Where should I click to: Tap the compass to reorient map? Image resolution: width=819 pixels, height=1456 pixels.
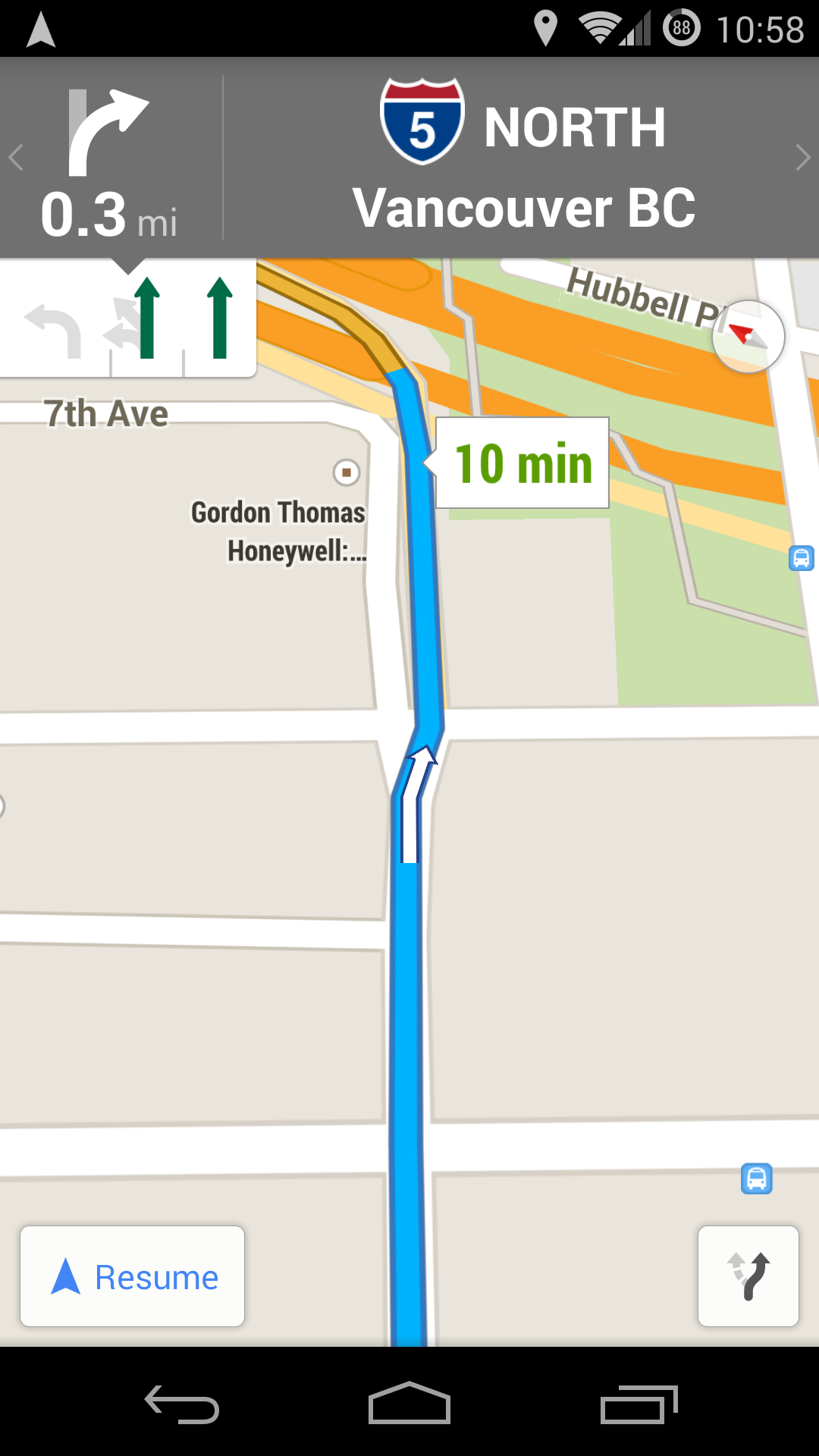click(748, 337)
